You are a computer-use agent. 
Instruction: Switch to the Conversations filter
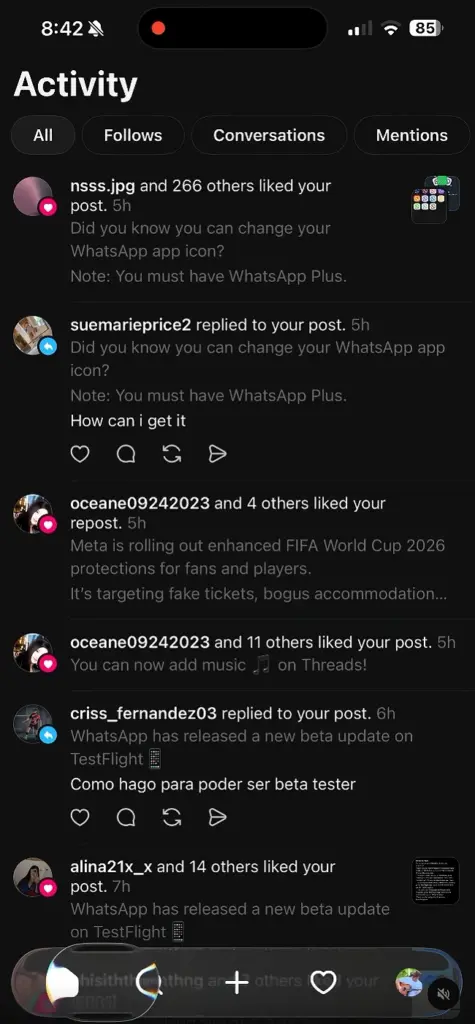269,135
